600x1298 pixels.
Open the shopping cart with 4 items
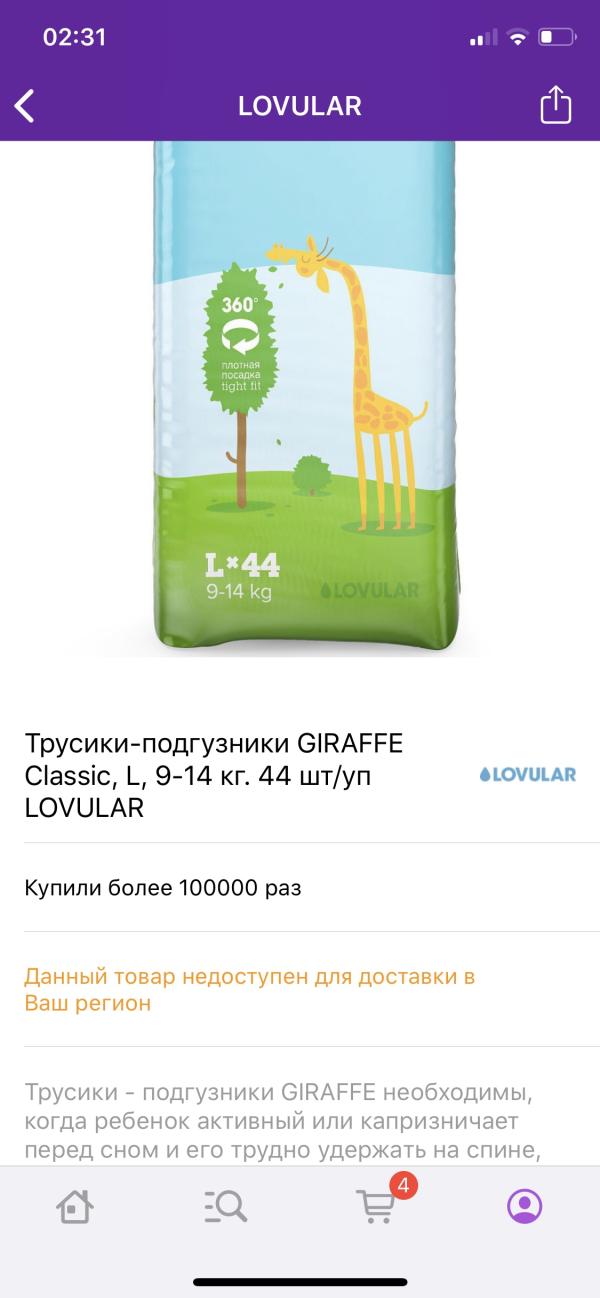[377, 1206]
